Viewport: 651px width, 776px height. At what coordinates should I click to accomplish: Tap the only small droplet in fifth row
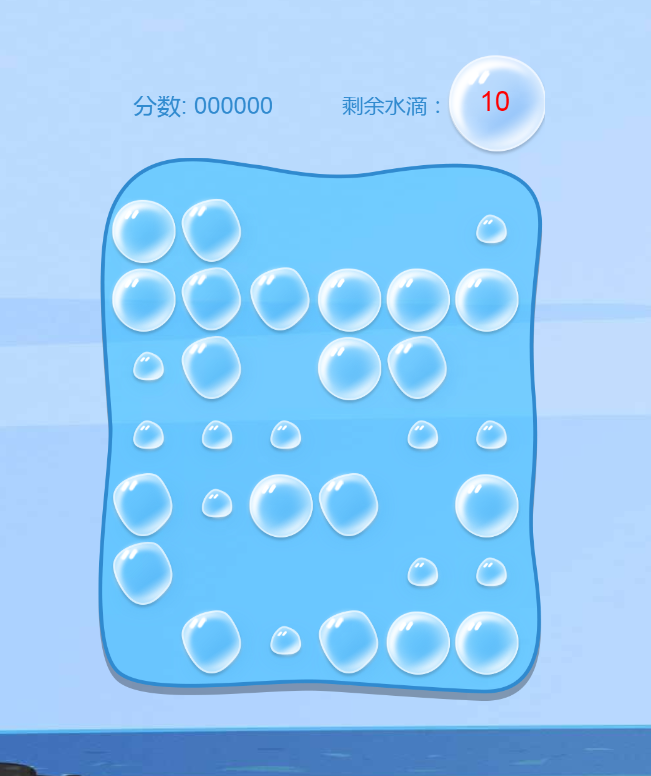217,503
